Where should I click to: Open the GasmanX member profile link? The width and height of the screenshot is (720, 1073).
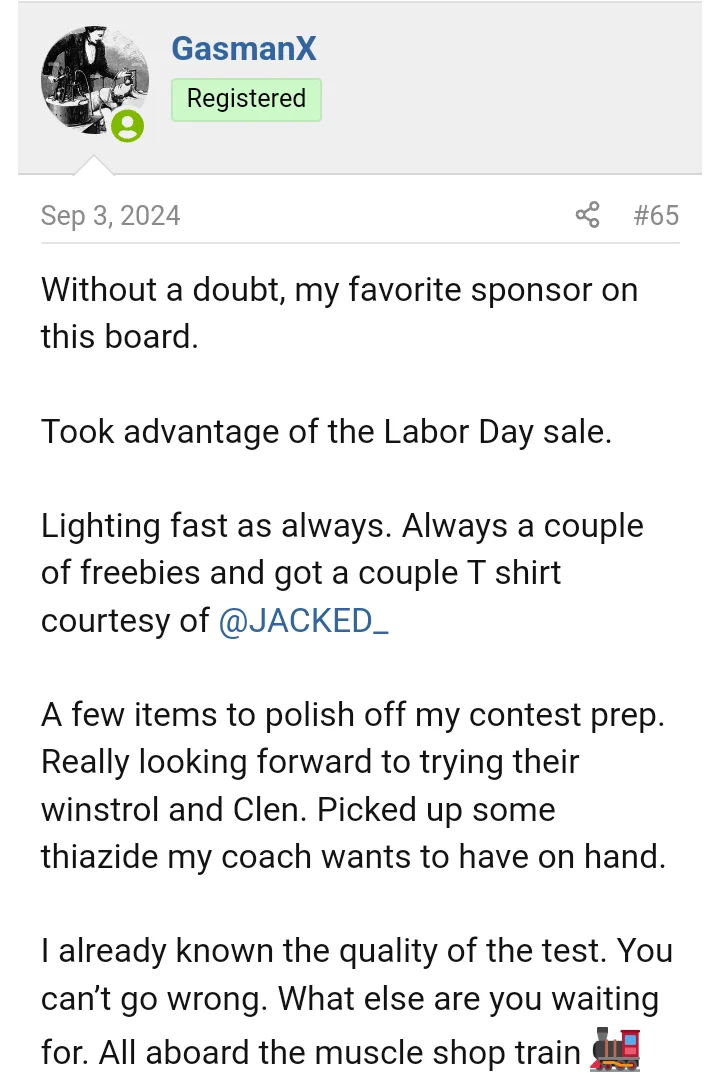(243, 48)
